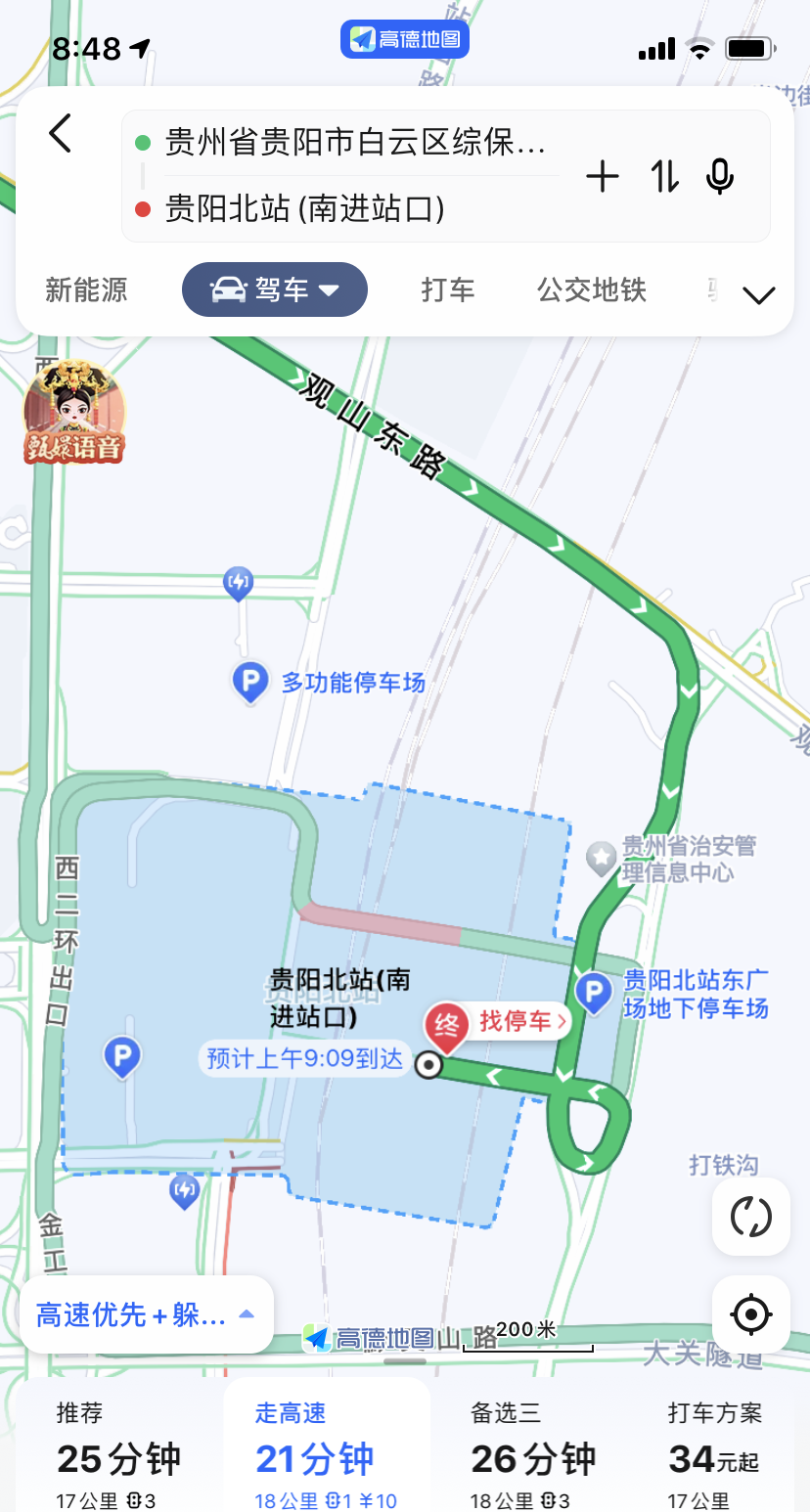Open the 驾车 mode dropdown
The width and height of the screenshot is (810, 1512).
(x=275, y=289)
